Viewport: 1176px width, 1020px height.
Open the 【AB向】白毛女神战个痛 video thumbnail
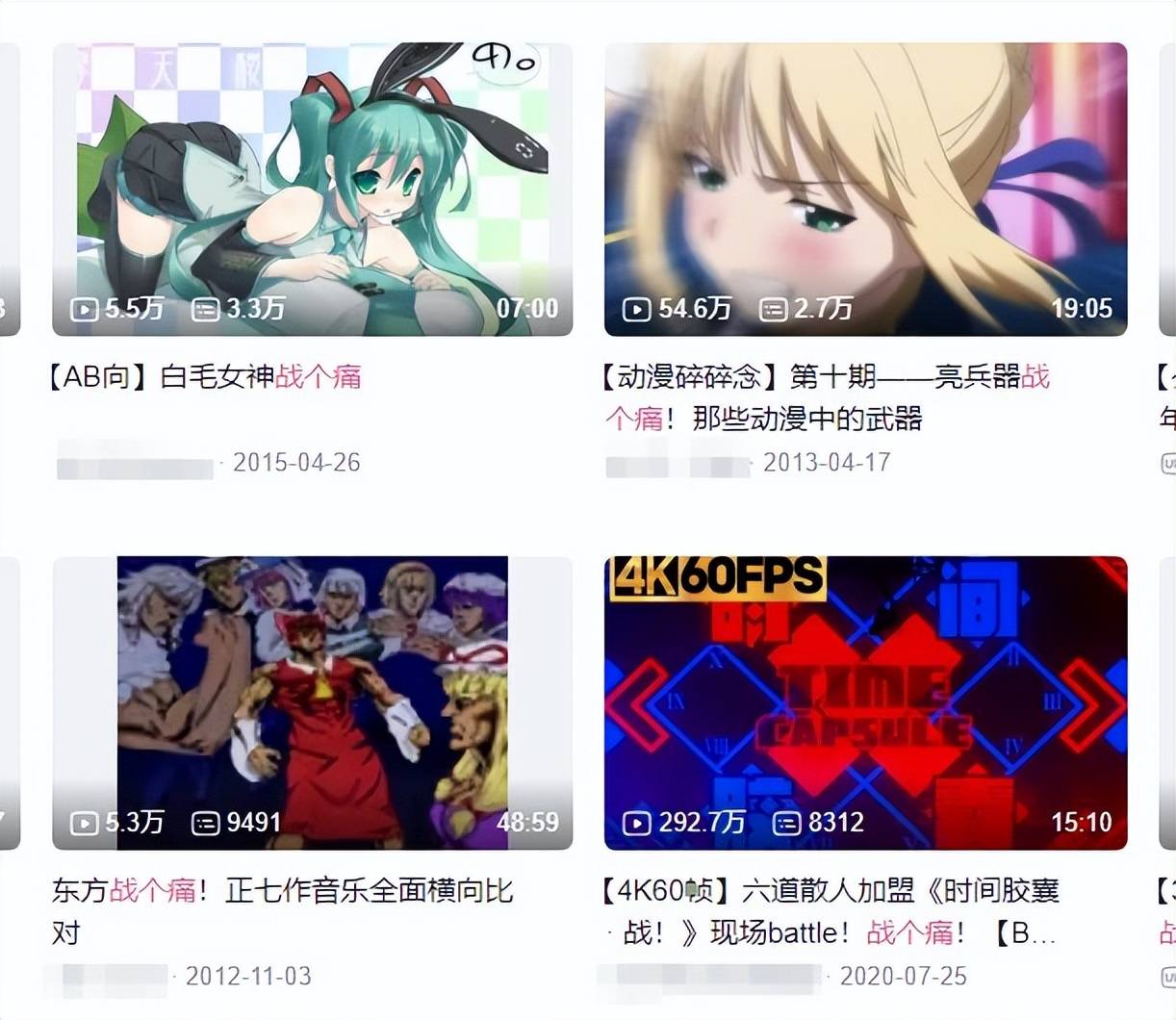312,190
